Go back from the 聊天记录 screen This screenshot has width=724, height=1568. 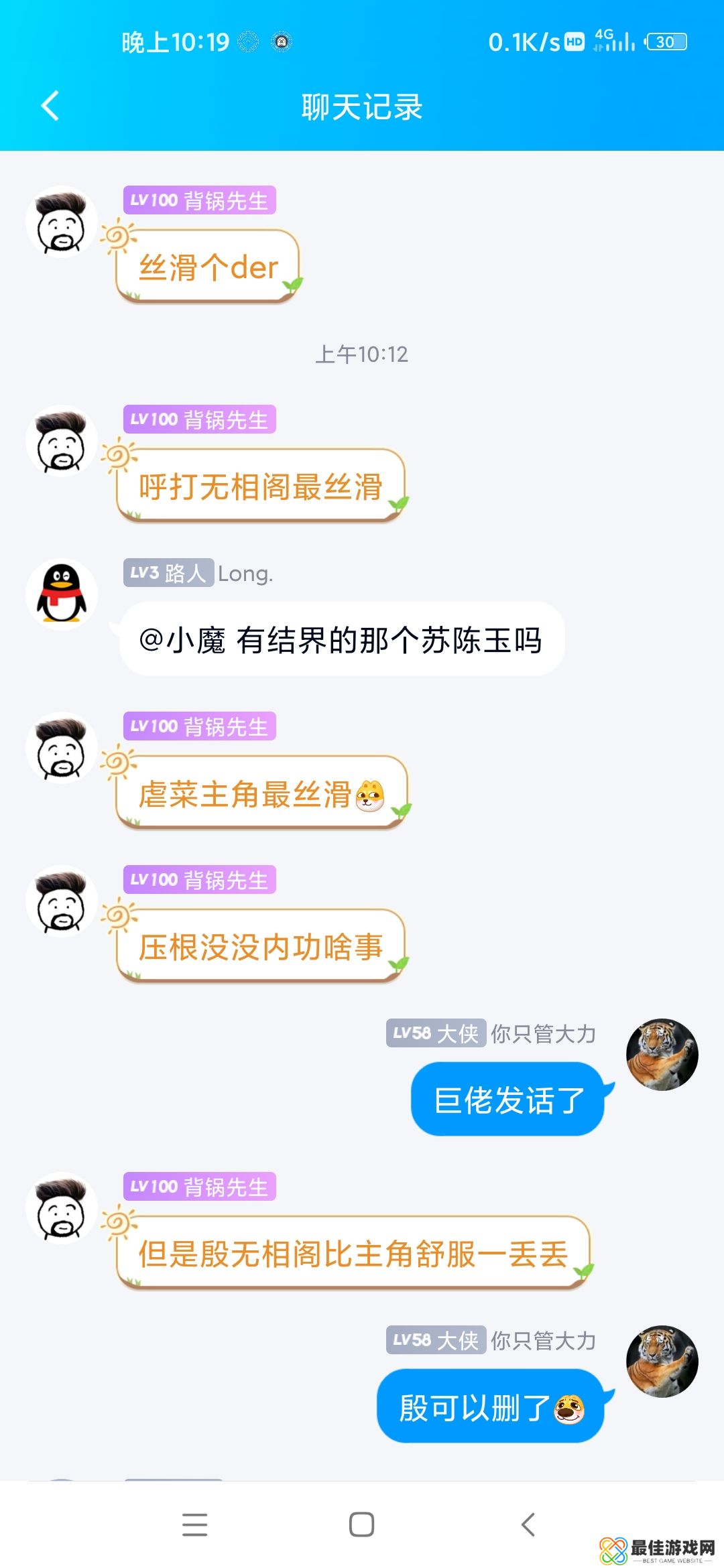[x=50, y=106]
